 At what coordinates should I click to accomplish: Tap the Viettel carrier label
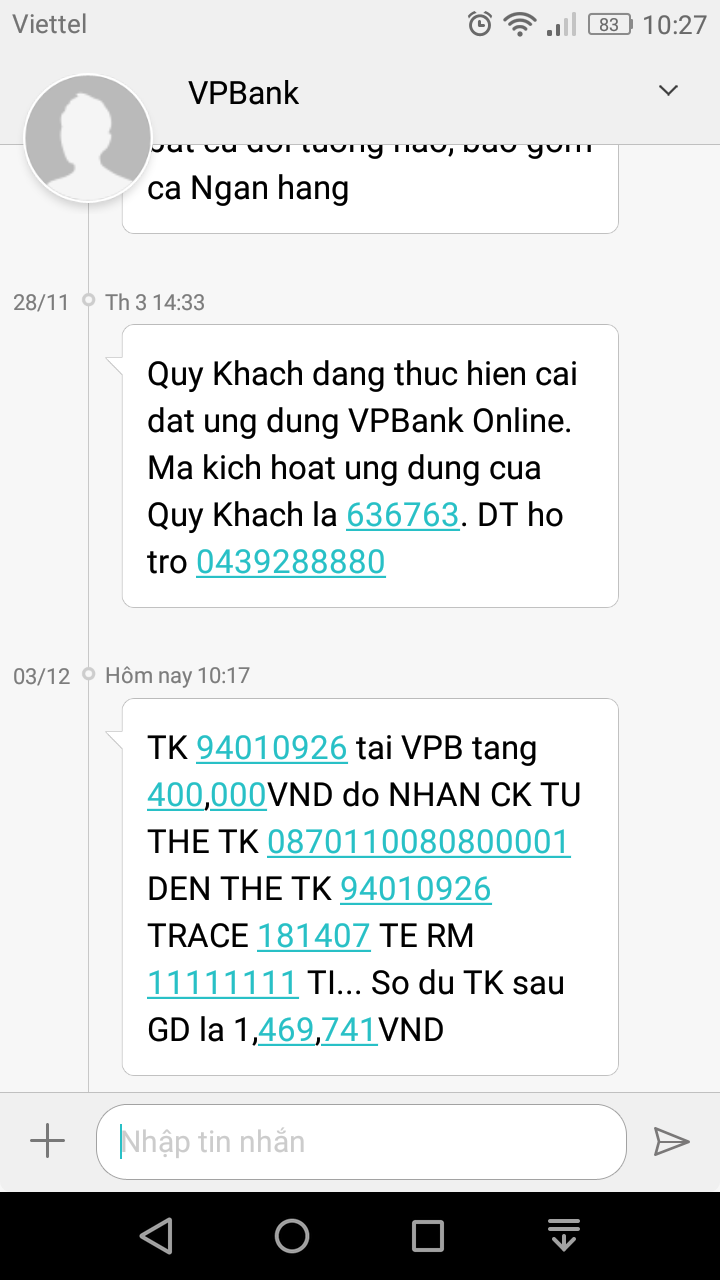pos(49,23)
